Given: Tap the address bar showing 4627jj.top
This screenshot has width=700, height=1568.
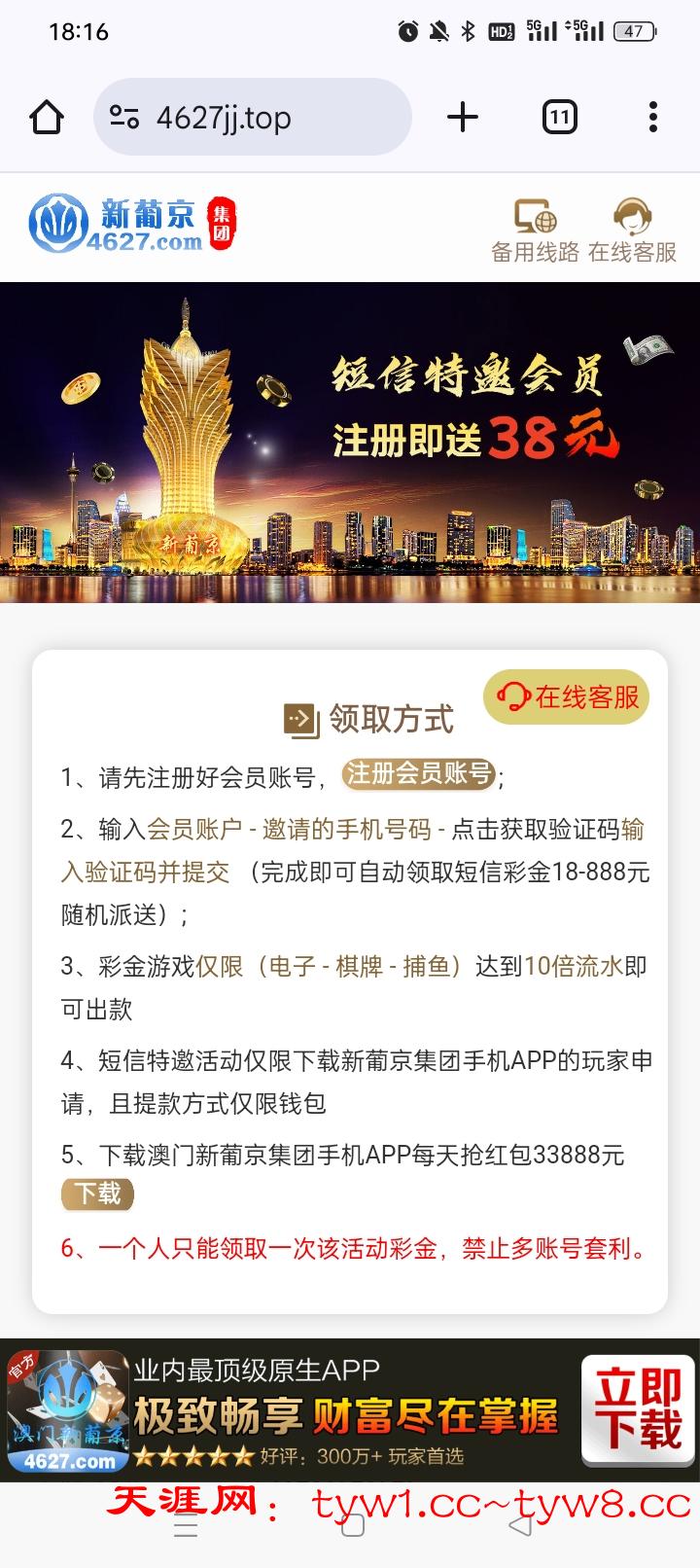Looking at the screenshot, I should pos(253,118).
